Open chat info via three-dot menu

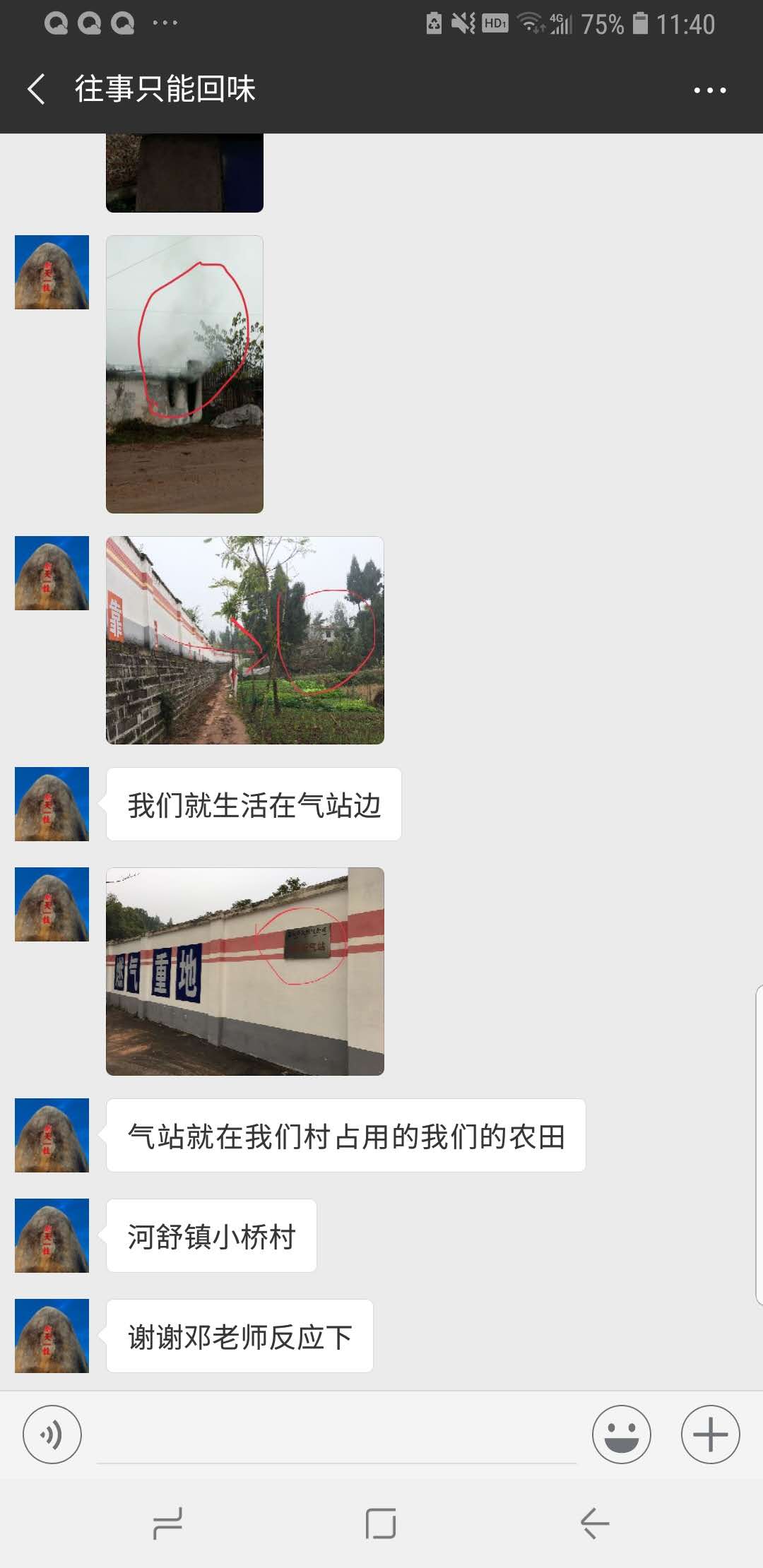pos(709,90)
